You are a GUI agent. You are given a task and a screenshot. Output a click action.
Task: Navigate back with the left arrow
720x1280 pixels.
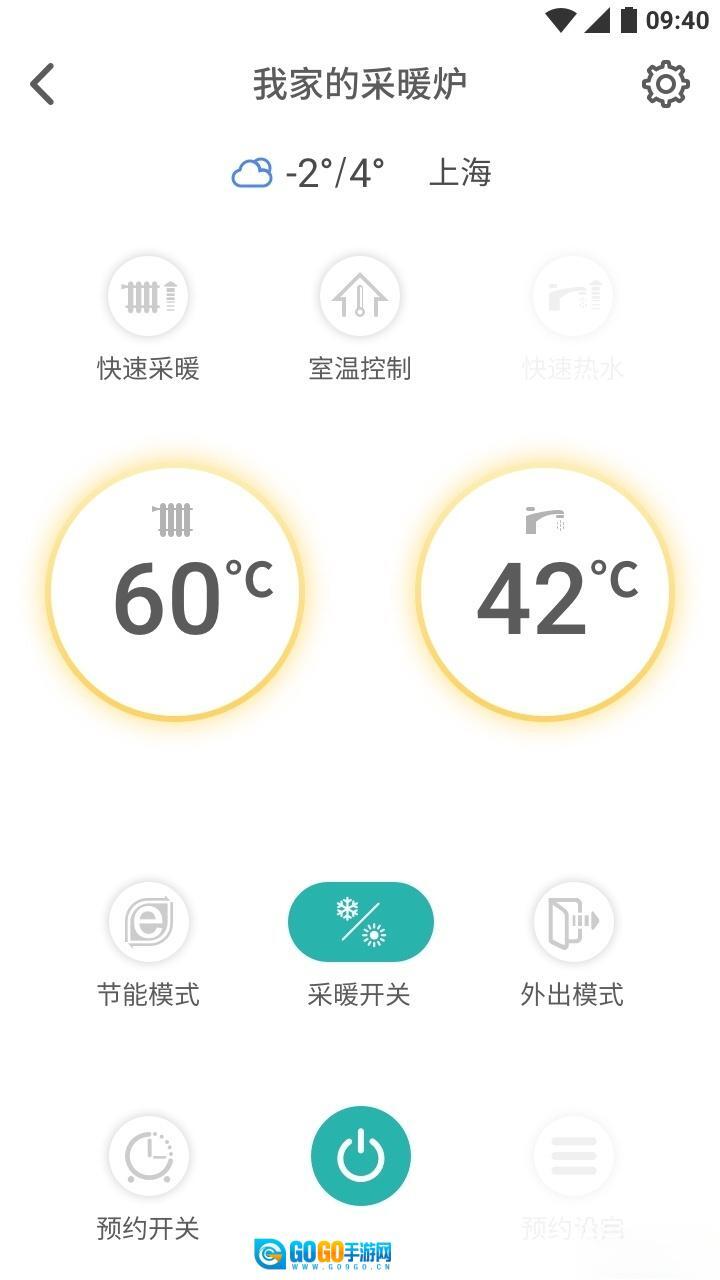coord(42,84)
